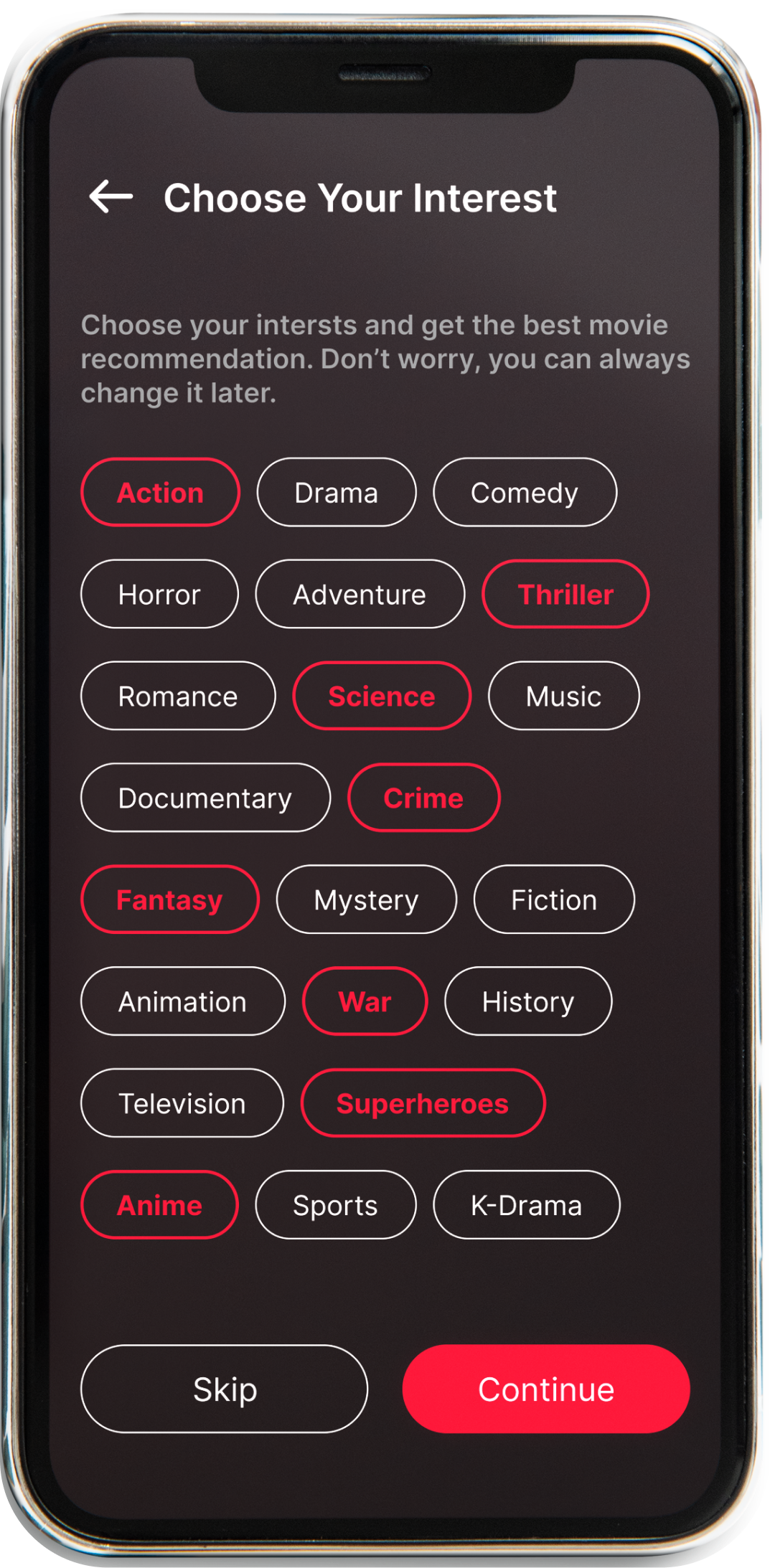Select the Horror genre
The image size is (770, 1568).
[x=159, y=594]
